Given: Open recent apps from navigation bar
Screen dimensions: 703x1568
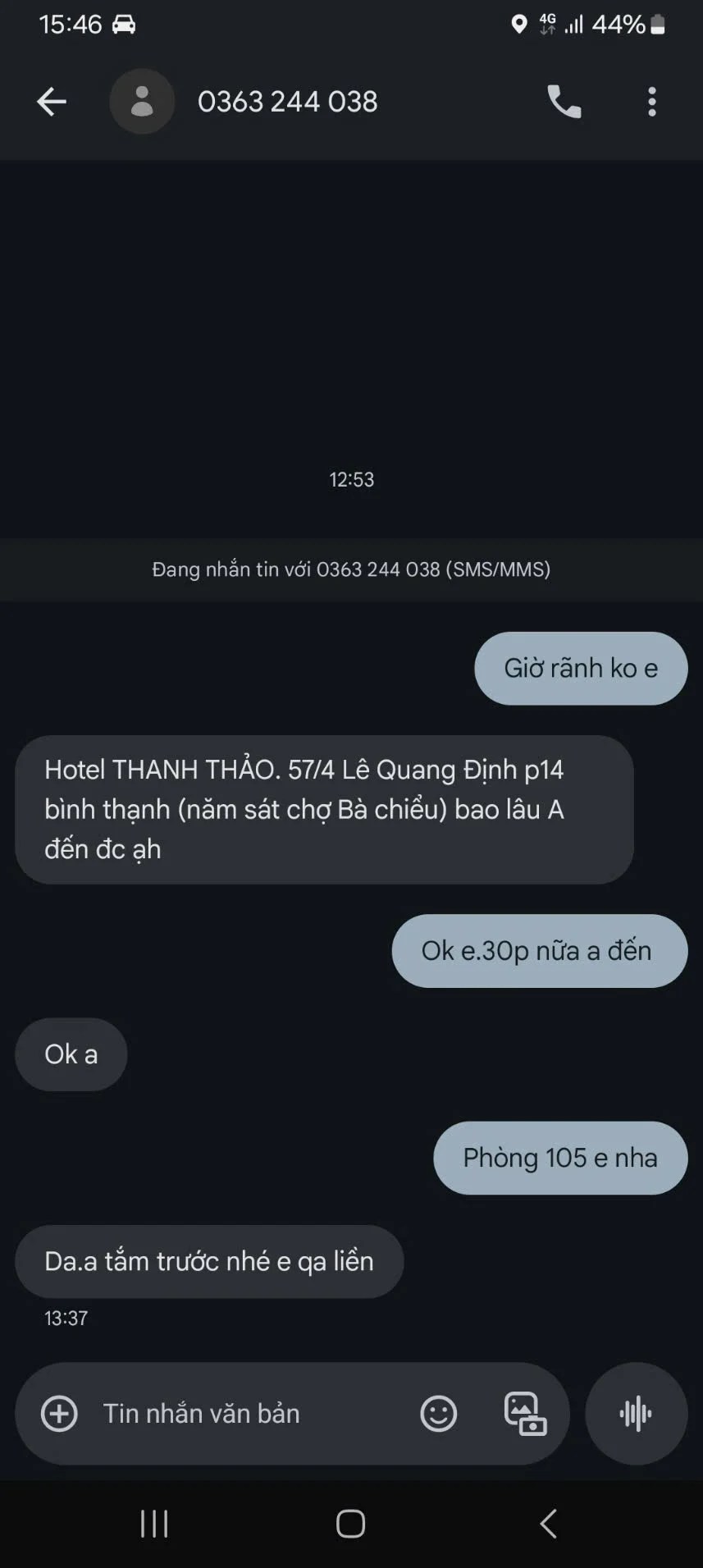Looking at the screenshot, I should (x=154, y=1524).
